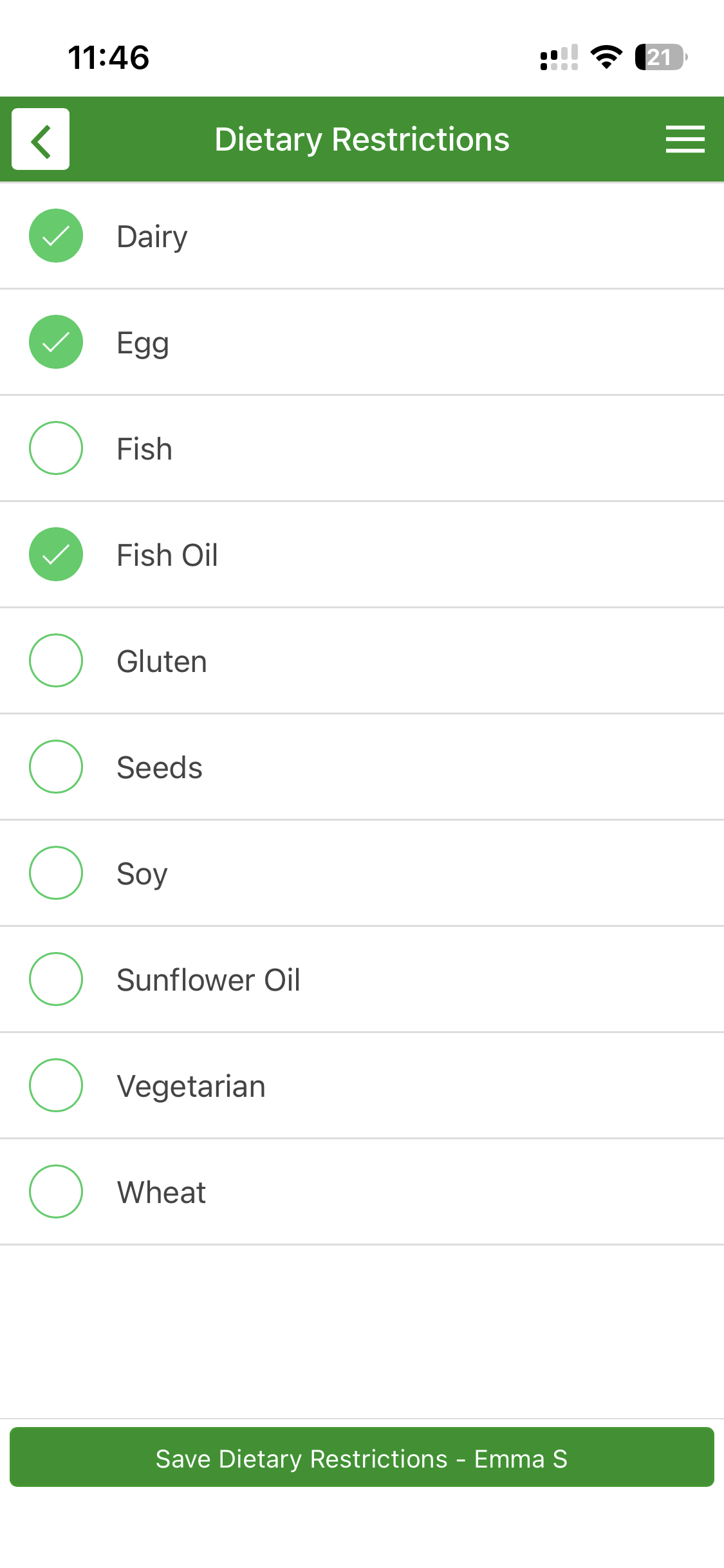Viewport: 724px width, 1568px height.
Task: Tap the Fish Oil checkmark icon
Action: point(56,554)
